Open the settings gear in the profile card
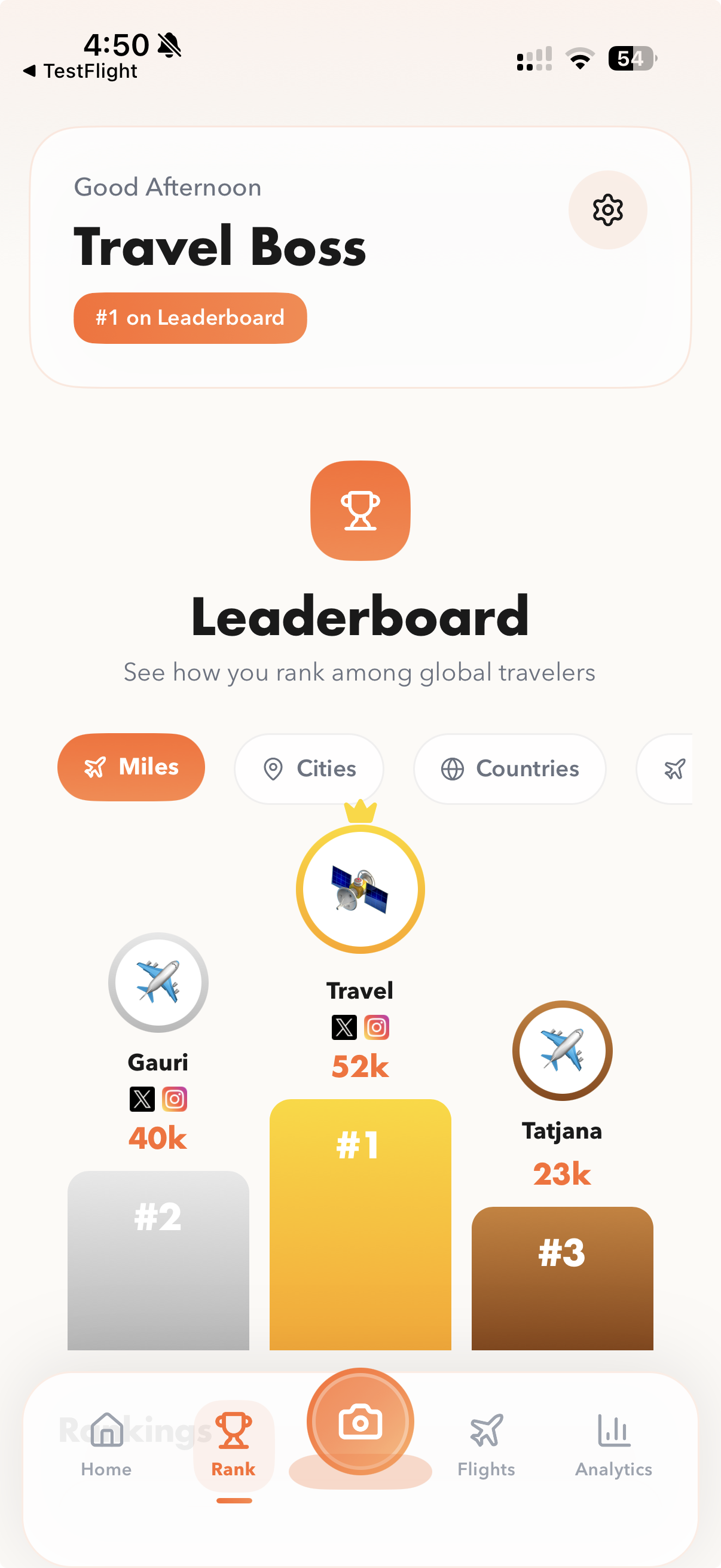This screenshot has width=721, height=1568. coord(607,209)
